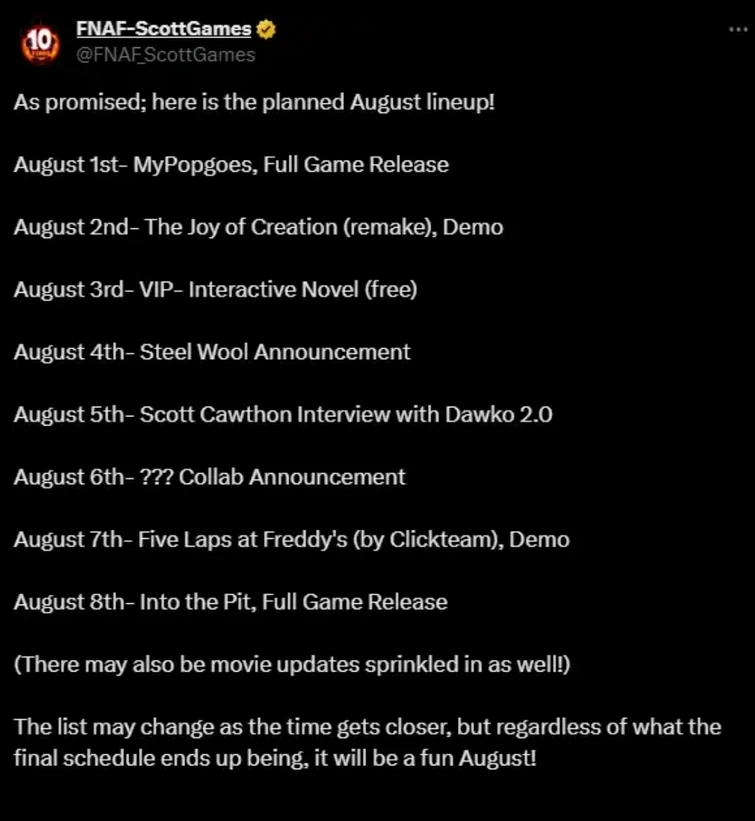Click the Steel Wool Announcement text
This screenshot has height=821, width=755.
pyautogui.click(x=210, y=352)
